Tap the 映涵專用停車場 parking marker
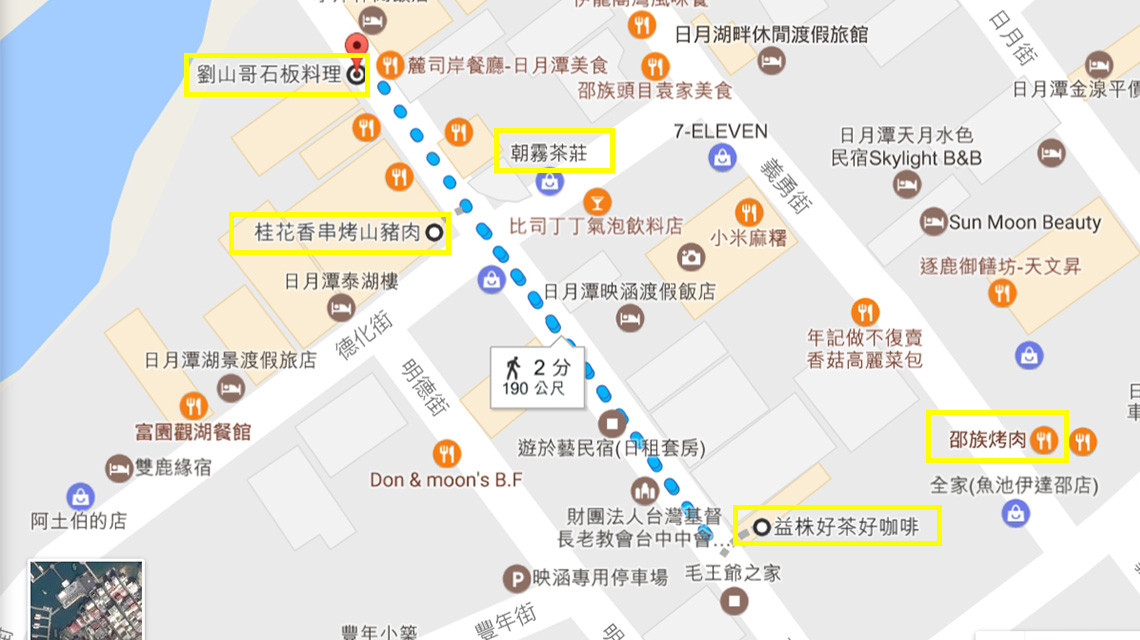Image resolution: width=1140 pixels, height=640 pixels. (517, 577)
